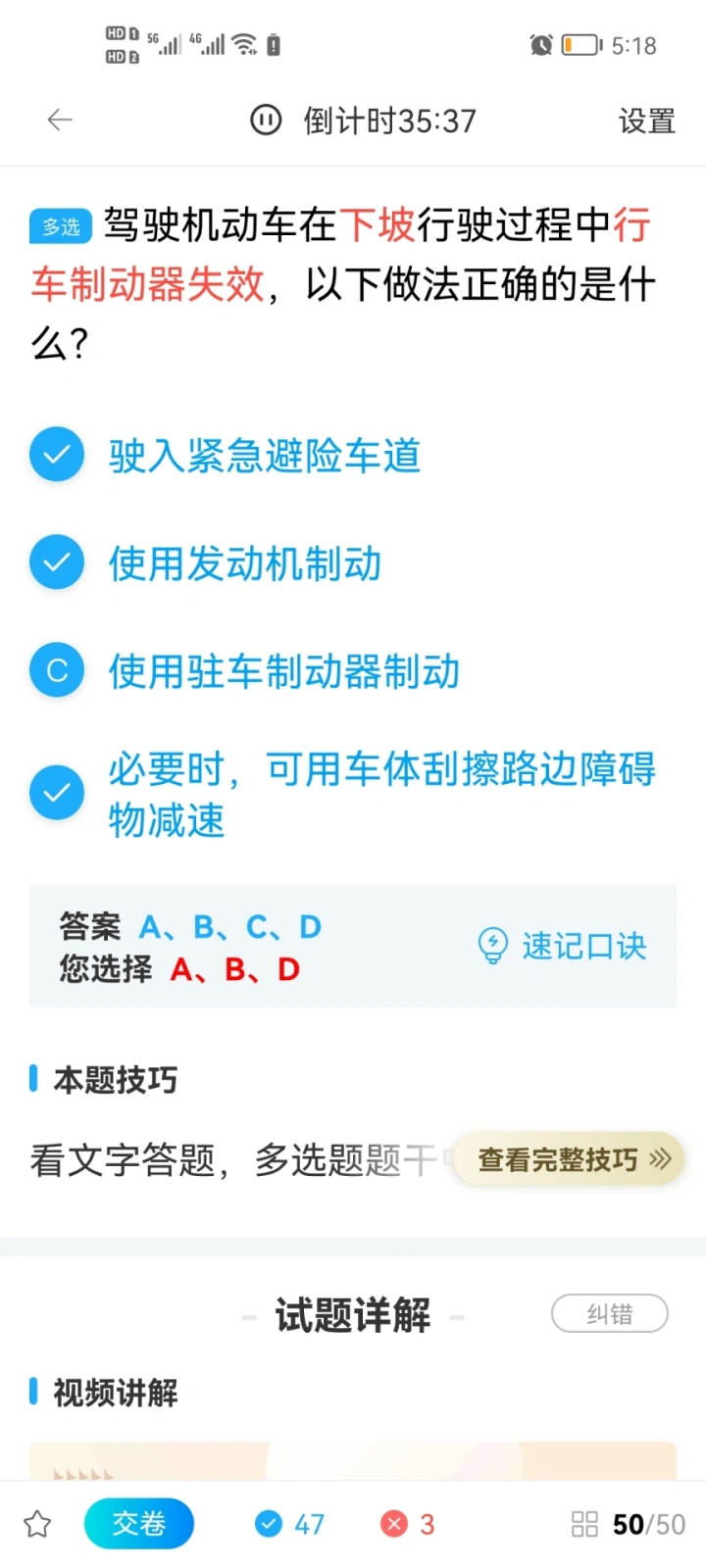Open the 50/50 question grid

tap(629, 1524)
